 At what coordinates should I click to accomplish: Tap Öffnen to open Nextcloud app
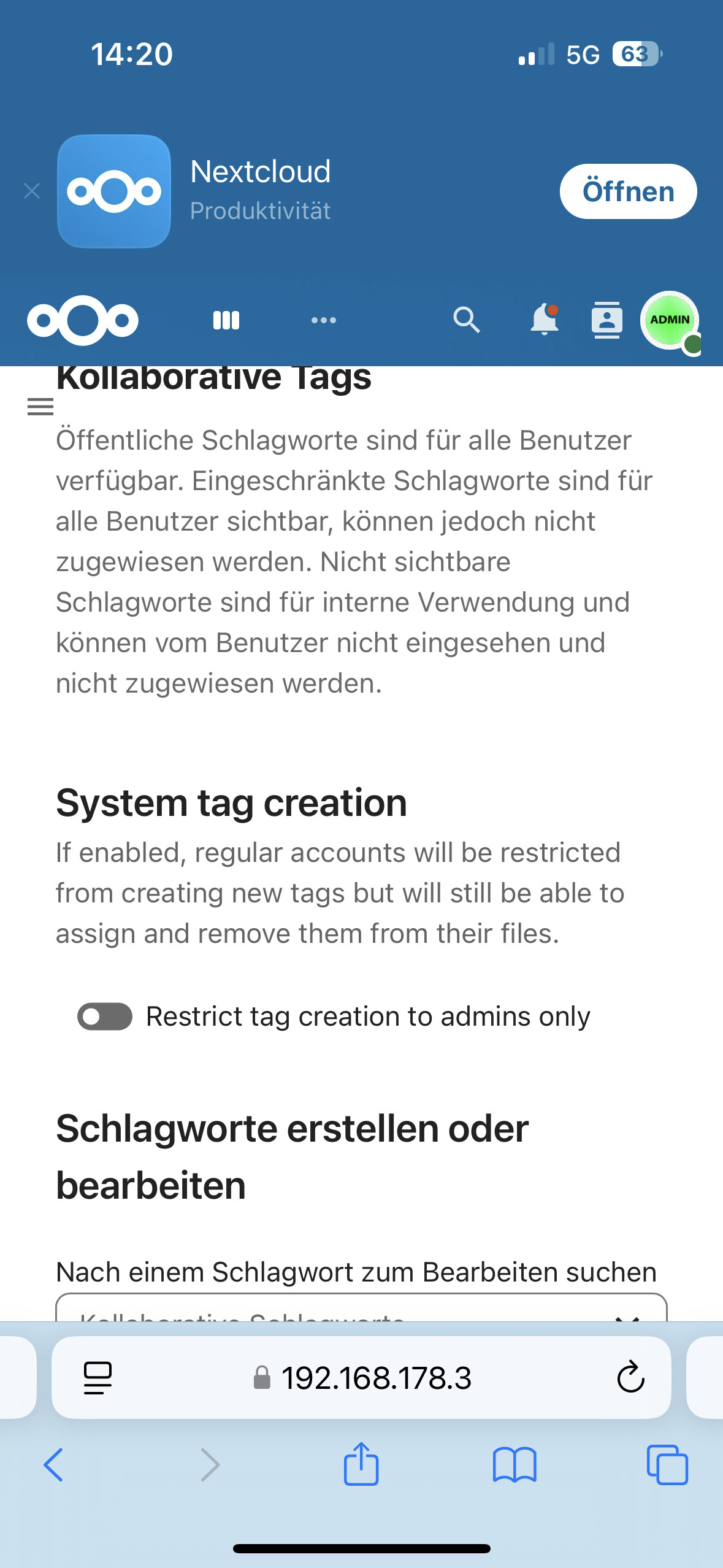click(x=627, y=191)
